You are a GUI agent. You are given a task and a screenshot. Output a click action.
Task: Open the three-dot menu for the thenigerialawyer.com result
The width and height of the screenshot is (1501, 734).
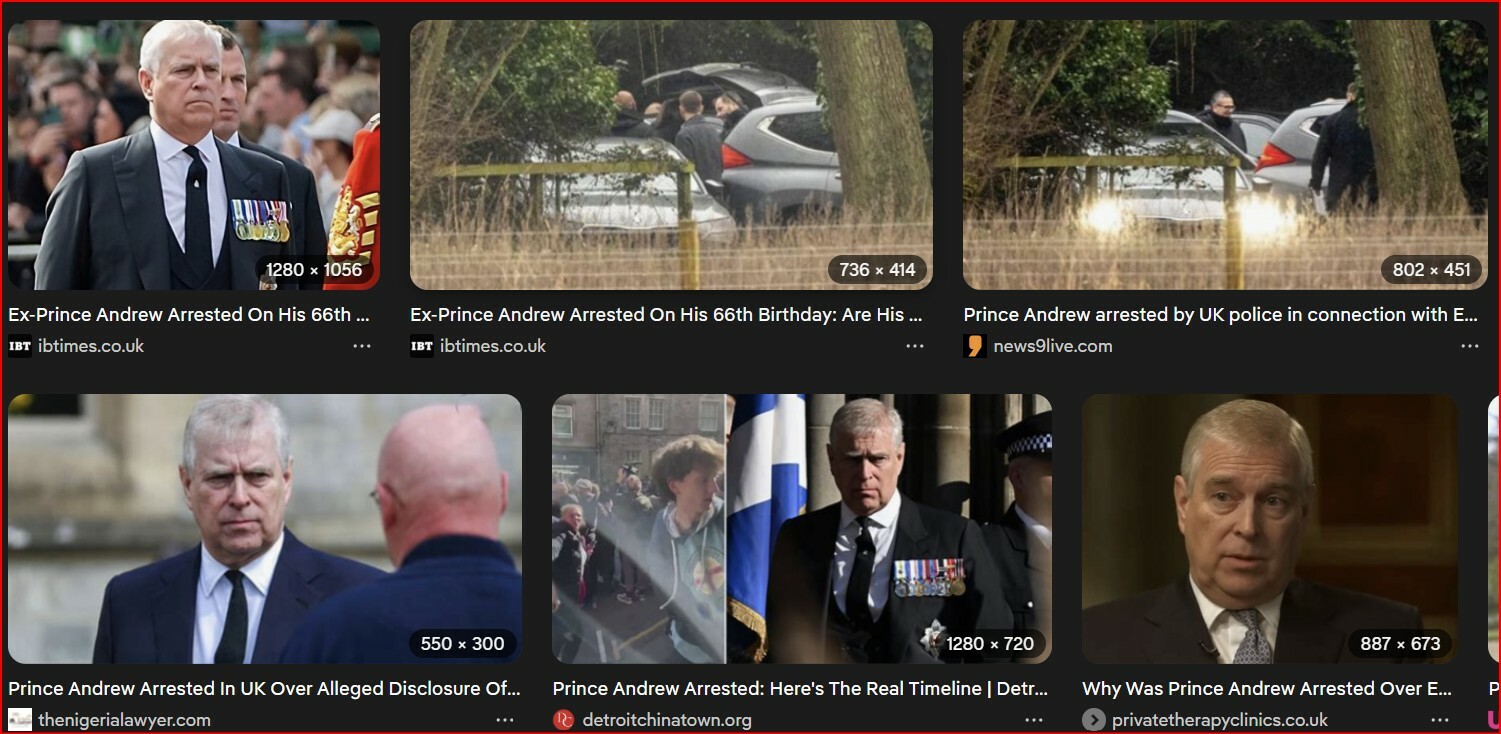click(x=505, y=720)
